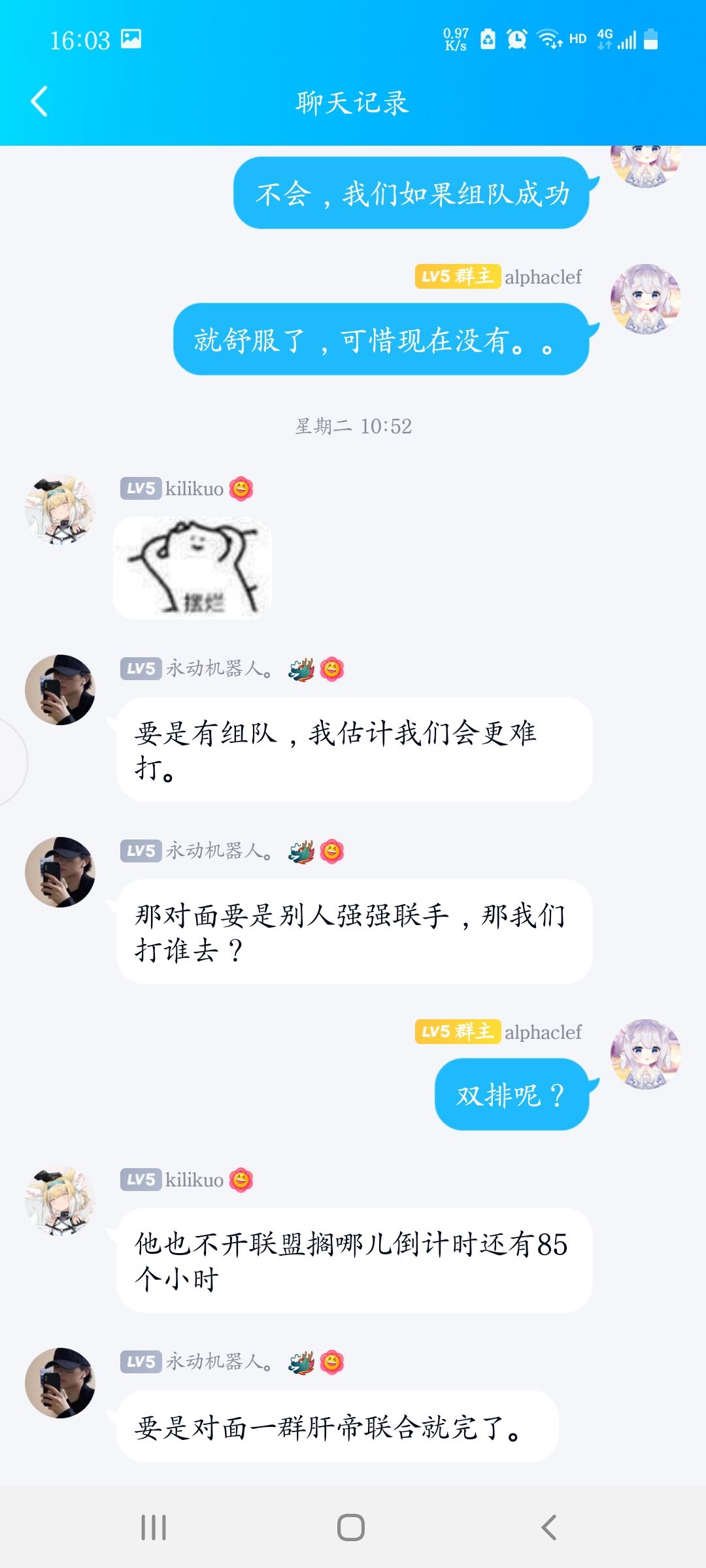Image resolution: width=706 pixels, height=1568 pixels.
Task: Open kilikuo's 摆烂 sticker image
Action: coord(192,568)
